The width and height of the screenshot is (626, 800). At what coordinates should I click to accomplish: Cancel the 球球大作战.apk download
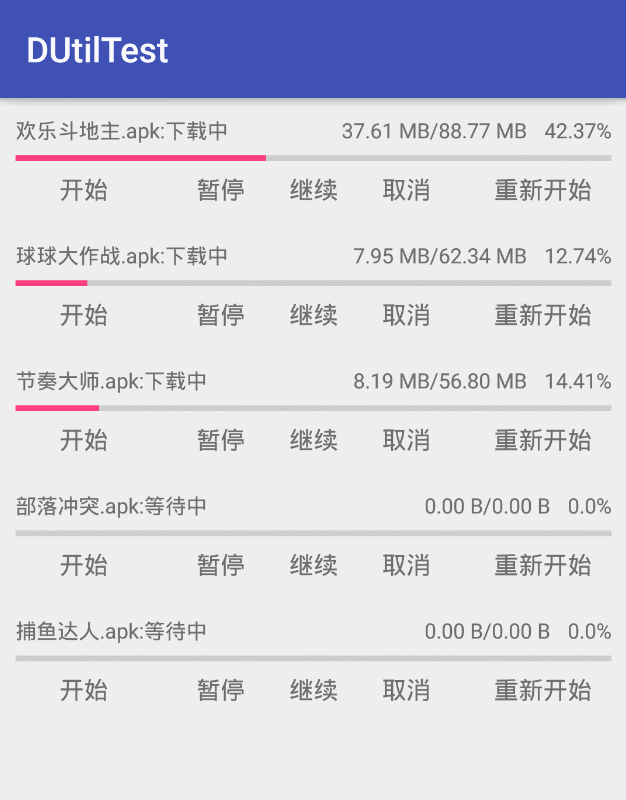(406, 316)
